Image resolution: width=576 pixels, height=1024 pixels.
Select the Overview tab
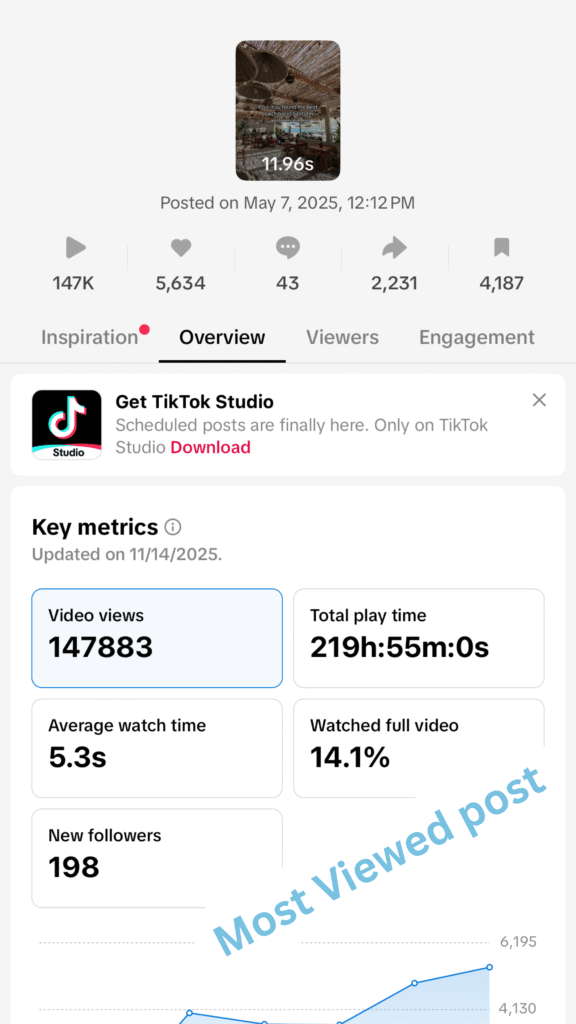click(222, 337)
